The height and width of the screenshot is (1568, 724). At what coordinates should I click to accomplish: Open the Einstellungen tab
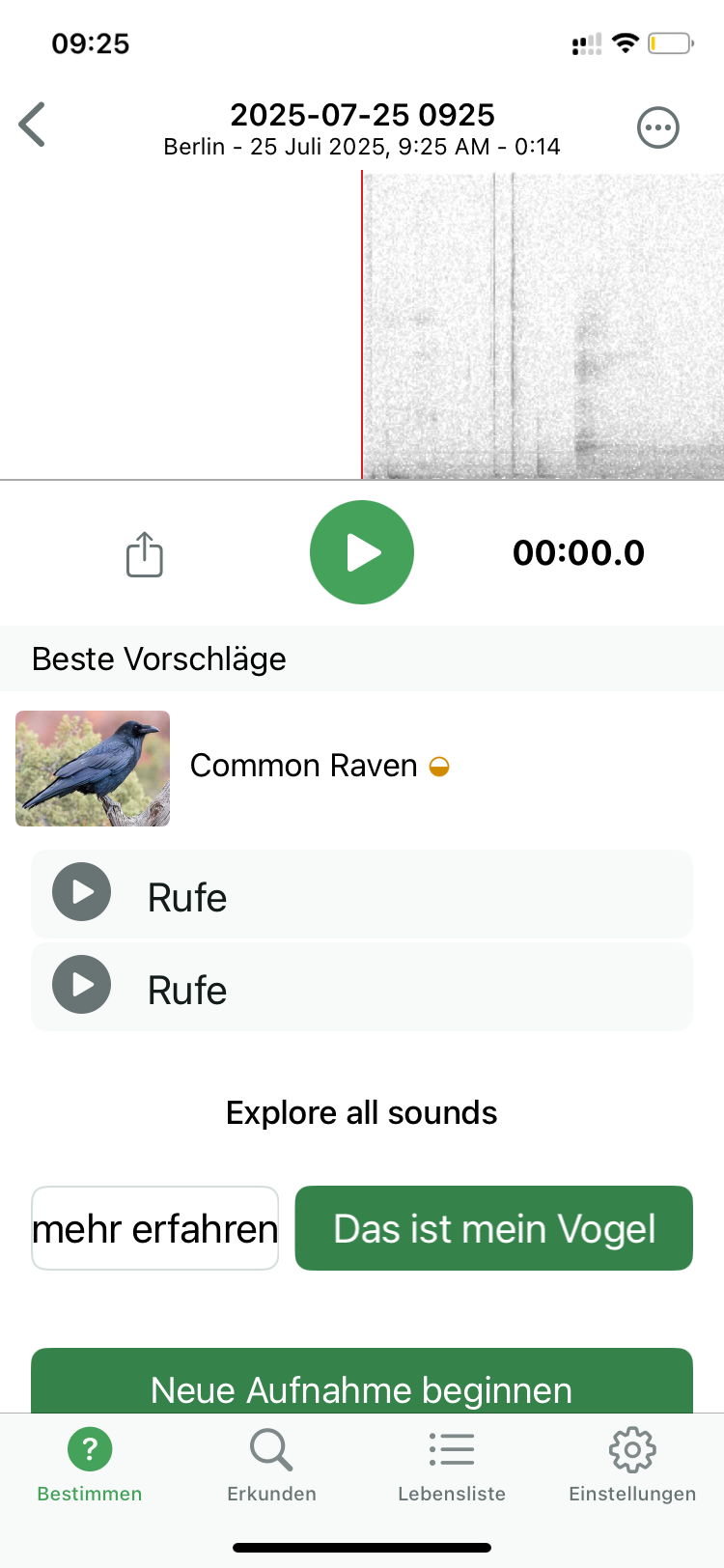click(632, 1466)
